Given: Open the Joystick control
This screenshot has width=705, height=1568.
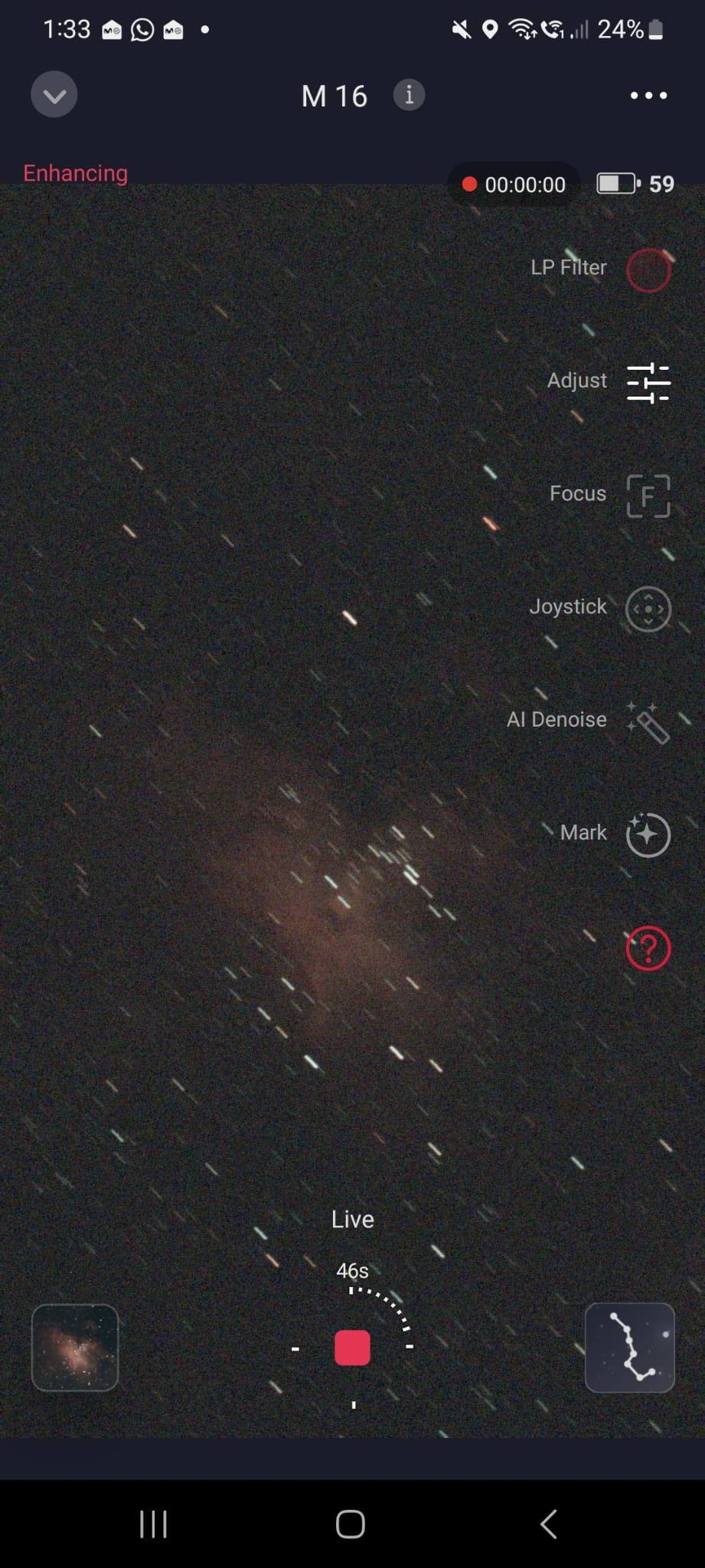Looking at the screenshot, I should 648,609.
